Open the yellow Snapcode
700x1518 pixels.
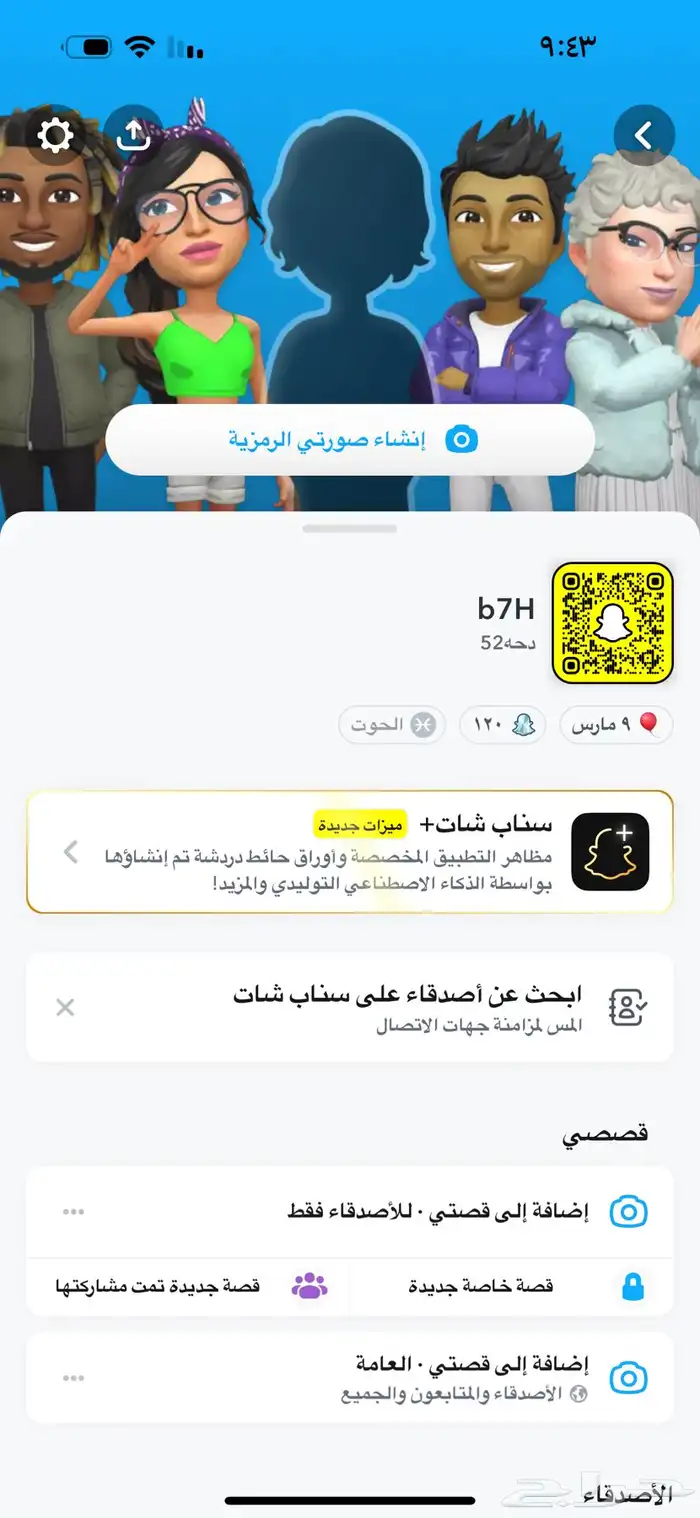612,623
